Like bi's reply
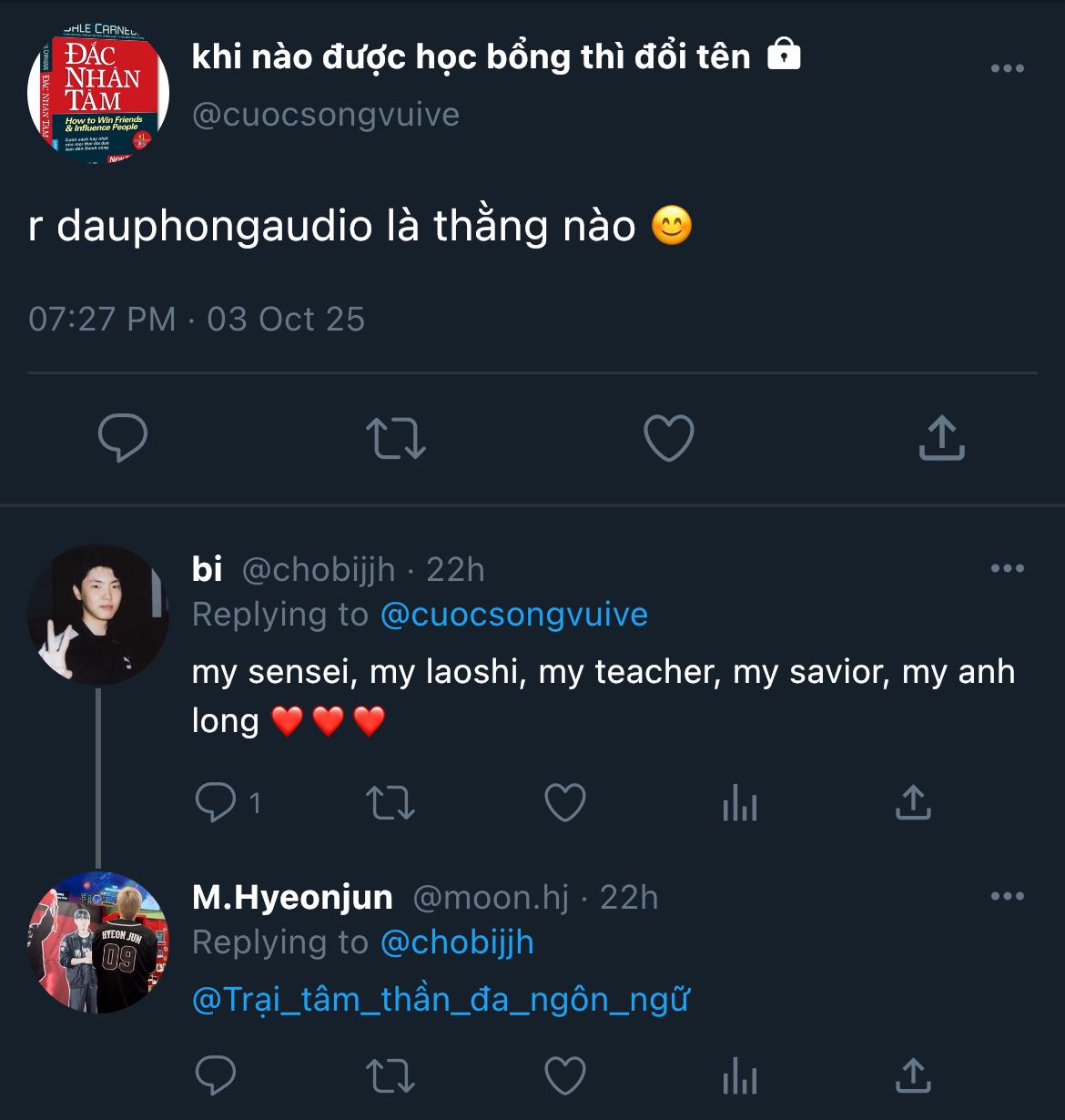 coord(564,803)
